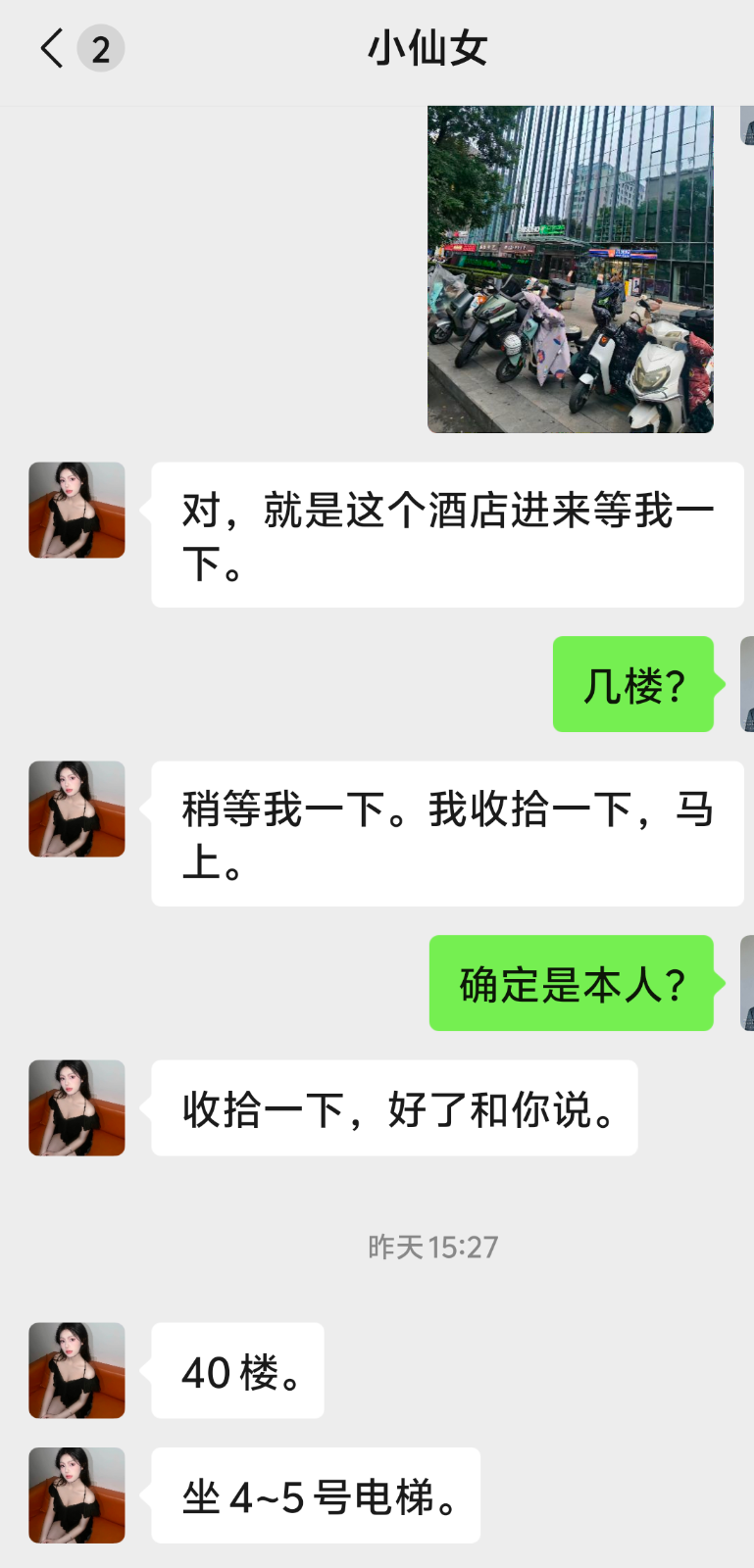
Task: Open the street photo with parked scooters
Action: click(570, 269)
